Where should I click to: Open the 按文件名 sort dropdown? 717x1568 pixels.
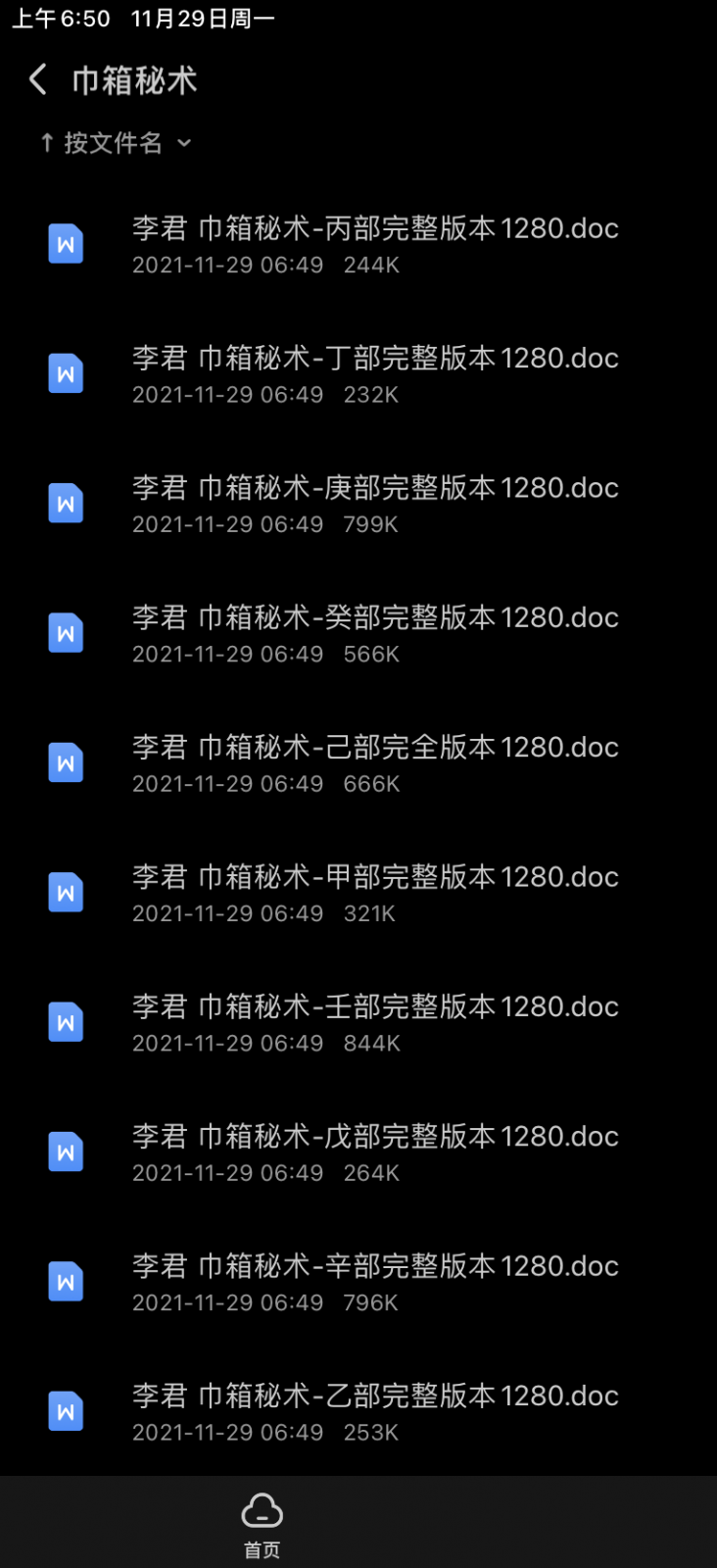point(116,143)
